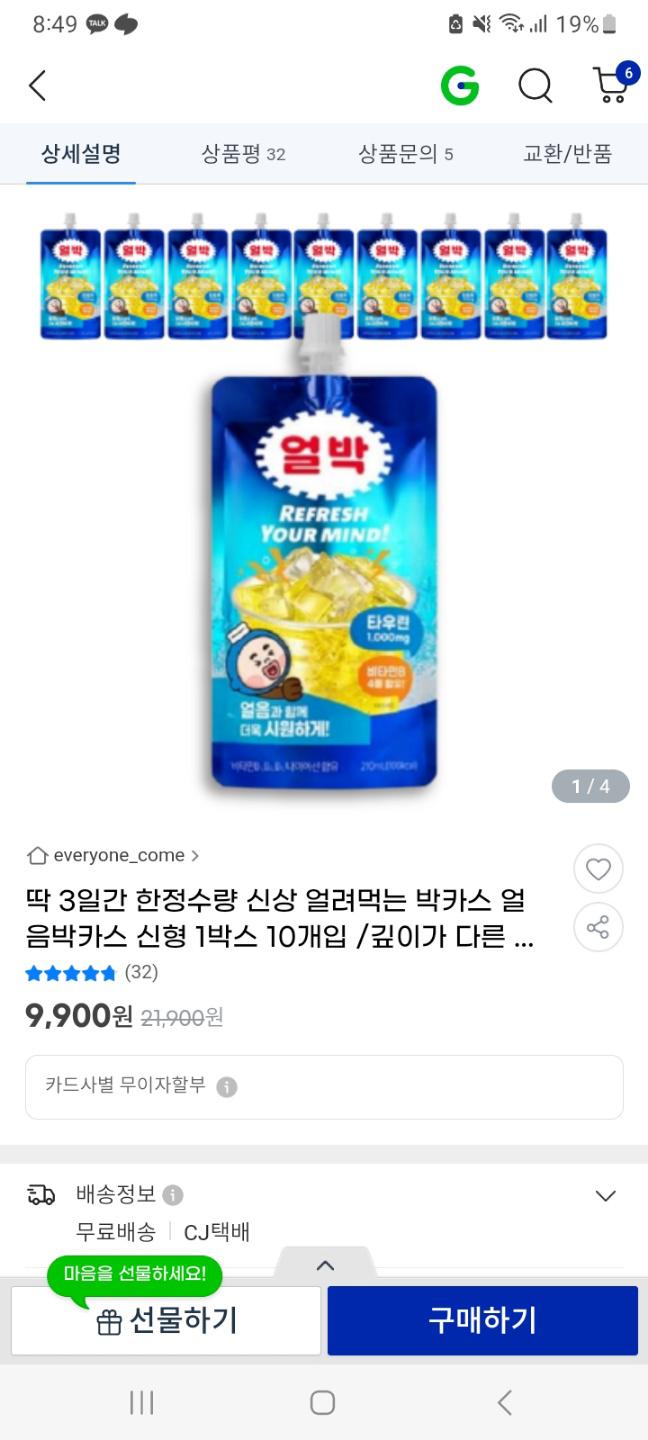The height and width of the screenshot is (1440, 648).
Task: Show info icon beside 배송정보
Action: 173,1195
